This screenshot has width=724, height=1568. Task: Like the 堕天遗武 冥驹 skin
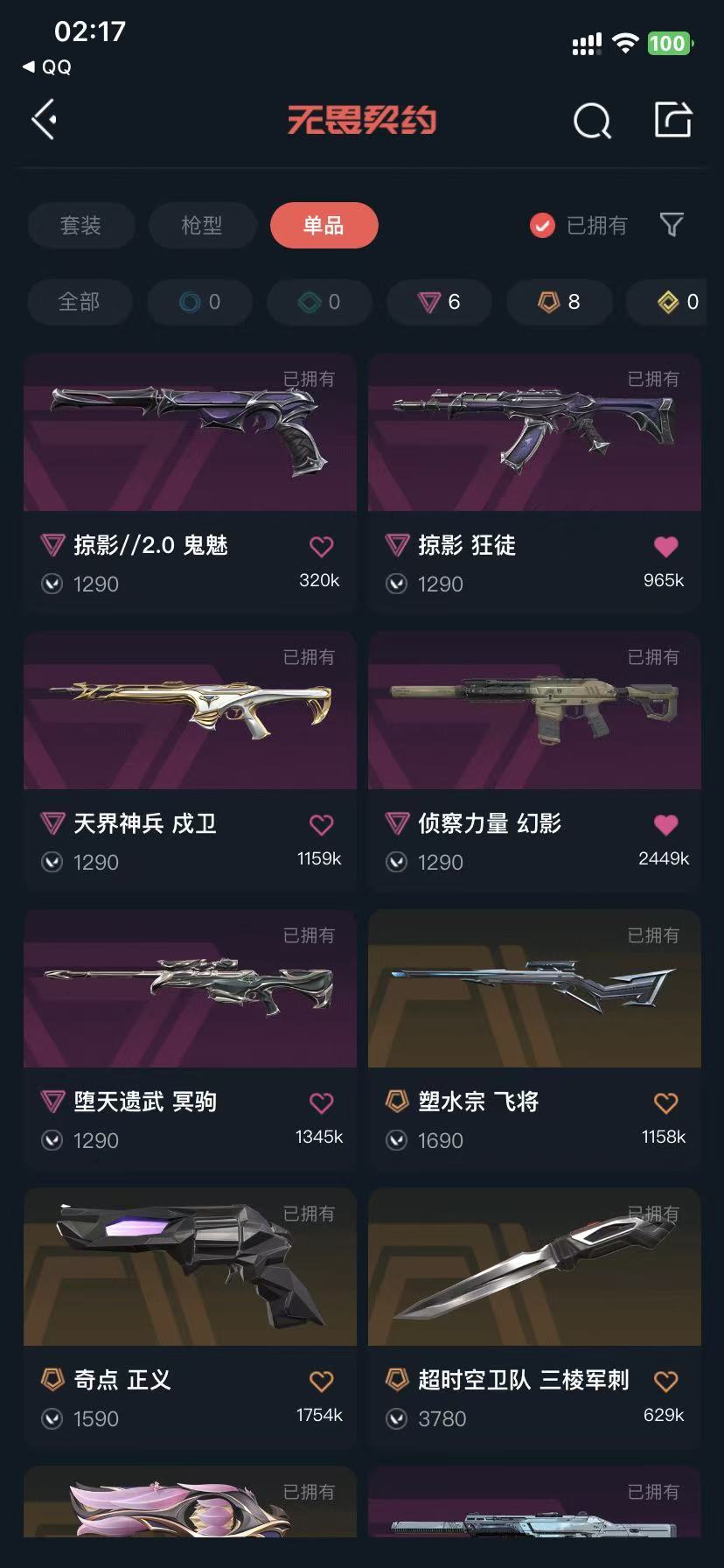pyautogui.click(x=322, y=1103)
